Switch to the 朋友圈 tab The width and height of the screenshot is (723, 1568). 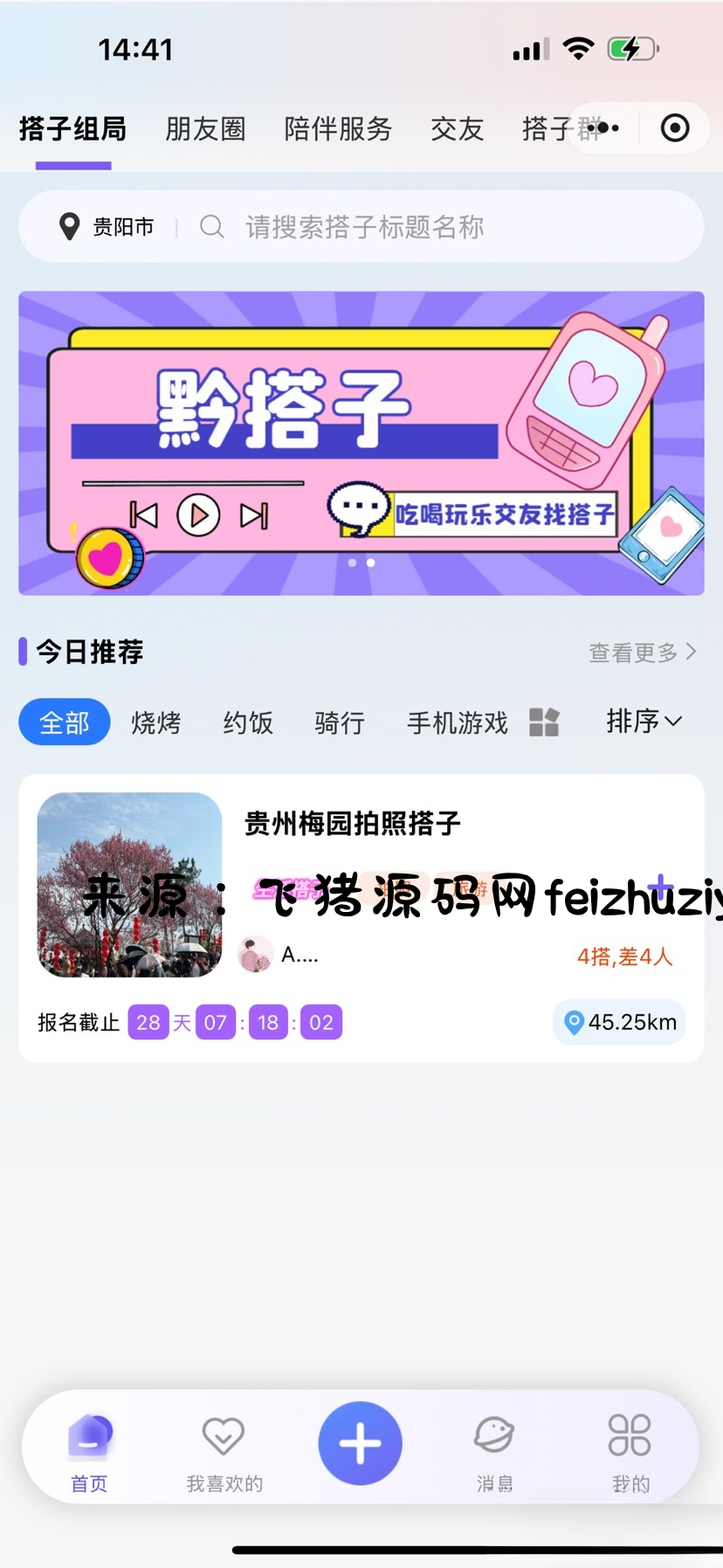(x=205, y=129)
